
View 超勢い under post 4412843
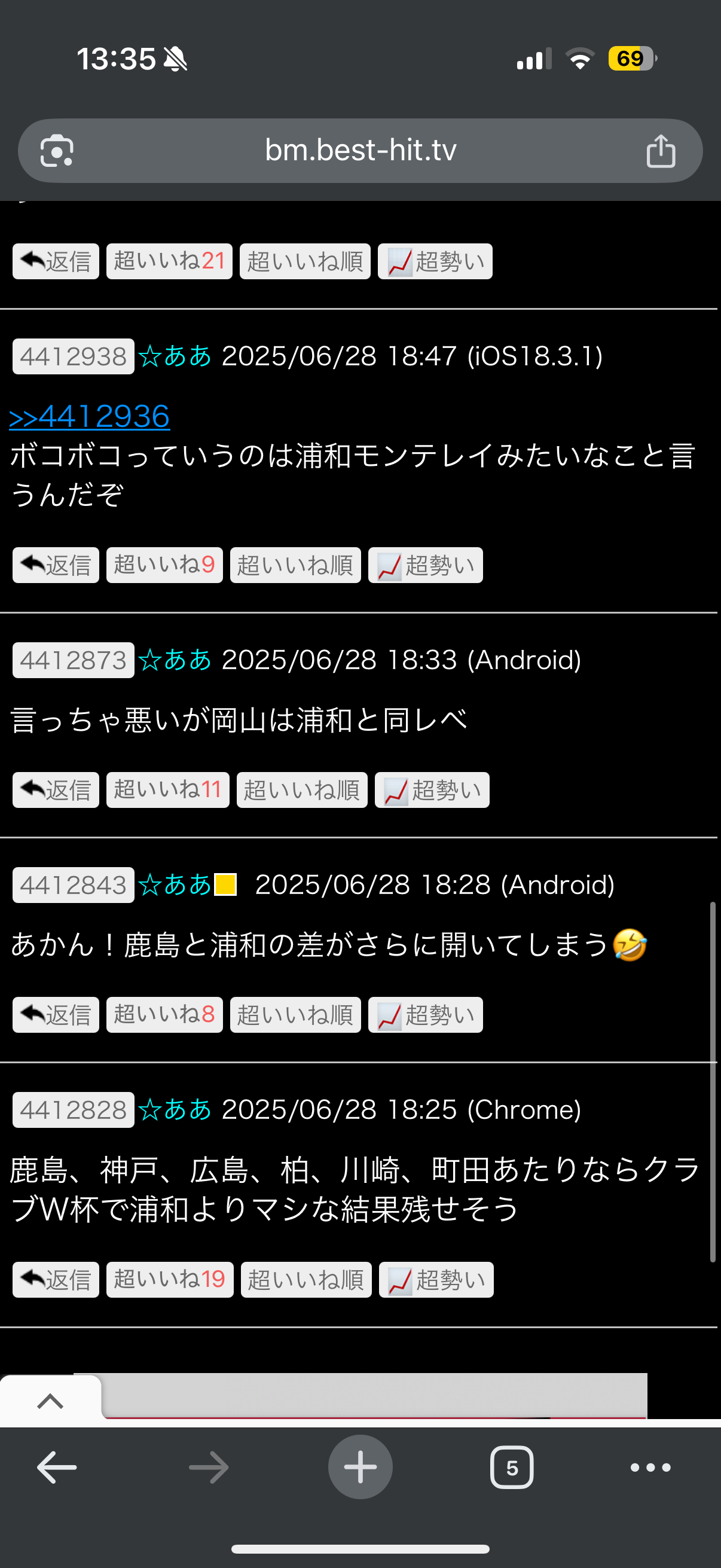click(425, 1015)
